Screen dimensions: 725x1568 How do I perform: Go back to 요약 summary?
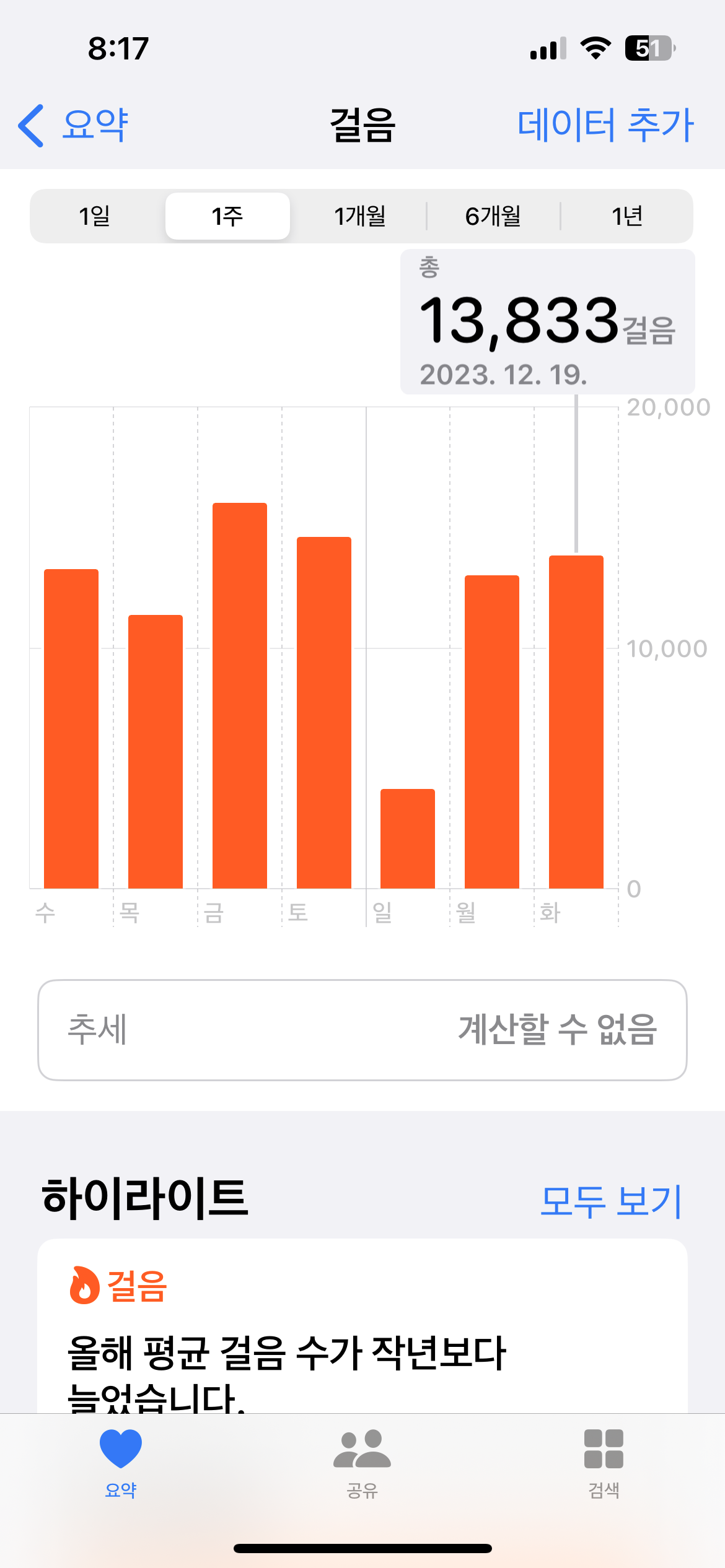(x=74, y=125)
